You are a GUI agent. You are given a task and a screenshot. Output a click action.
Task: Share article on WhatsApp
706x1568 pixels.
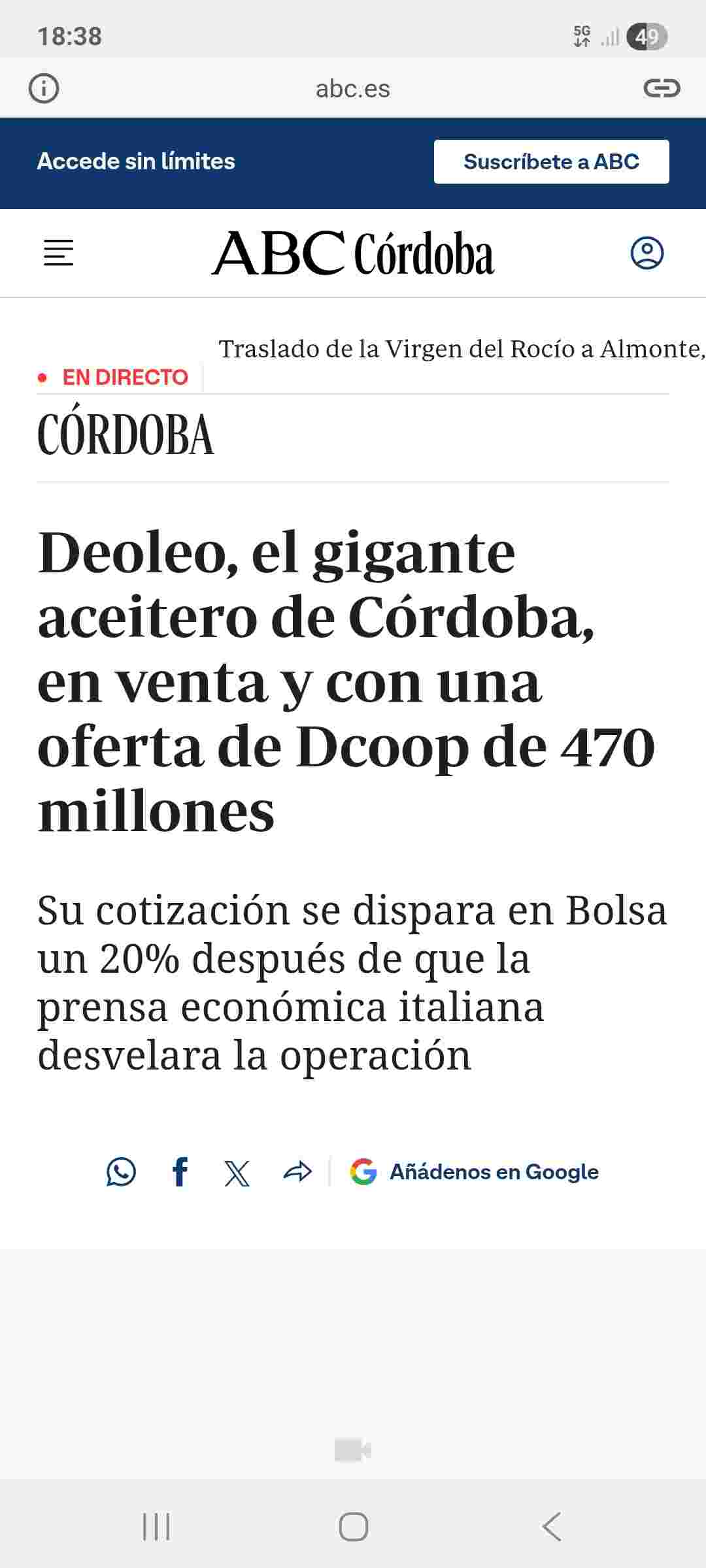click(121, 1172)
